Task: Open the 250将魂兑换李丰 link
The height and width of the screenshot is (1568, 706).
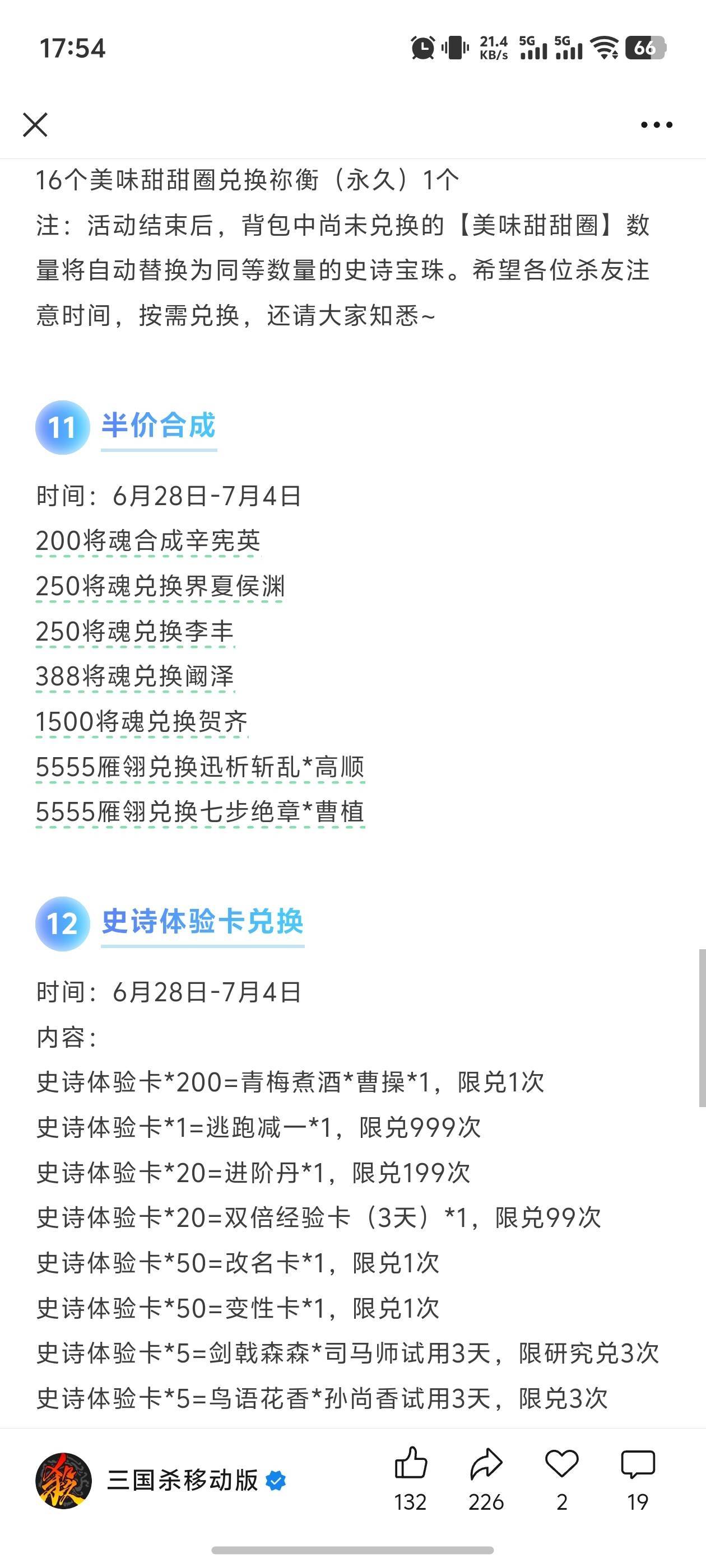Action: [x=134, y=631]
